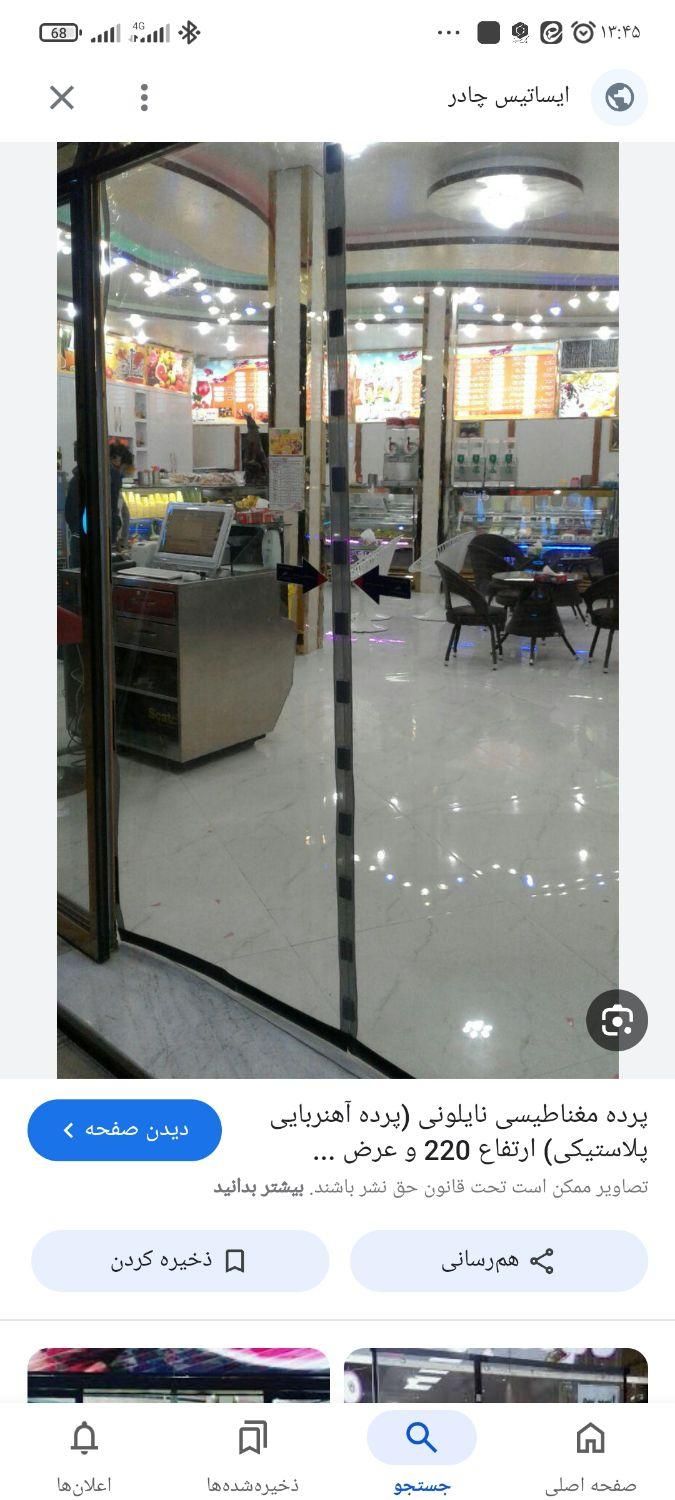
Task: Switch to the اعلان‌ها tab
Action: (84, 1455)
